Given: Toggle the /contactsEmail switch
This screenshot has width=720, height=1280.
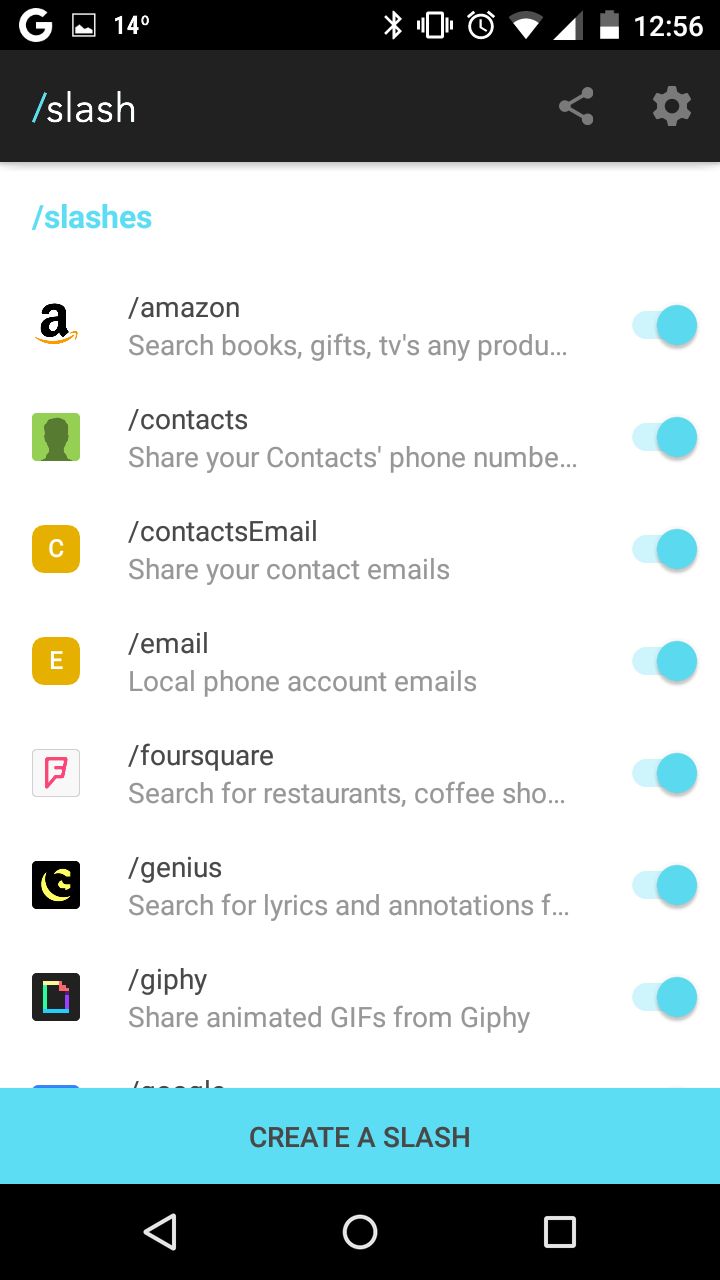Looking at the screenshot, I should coord(664,550).
